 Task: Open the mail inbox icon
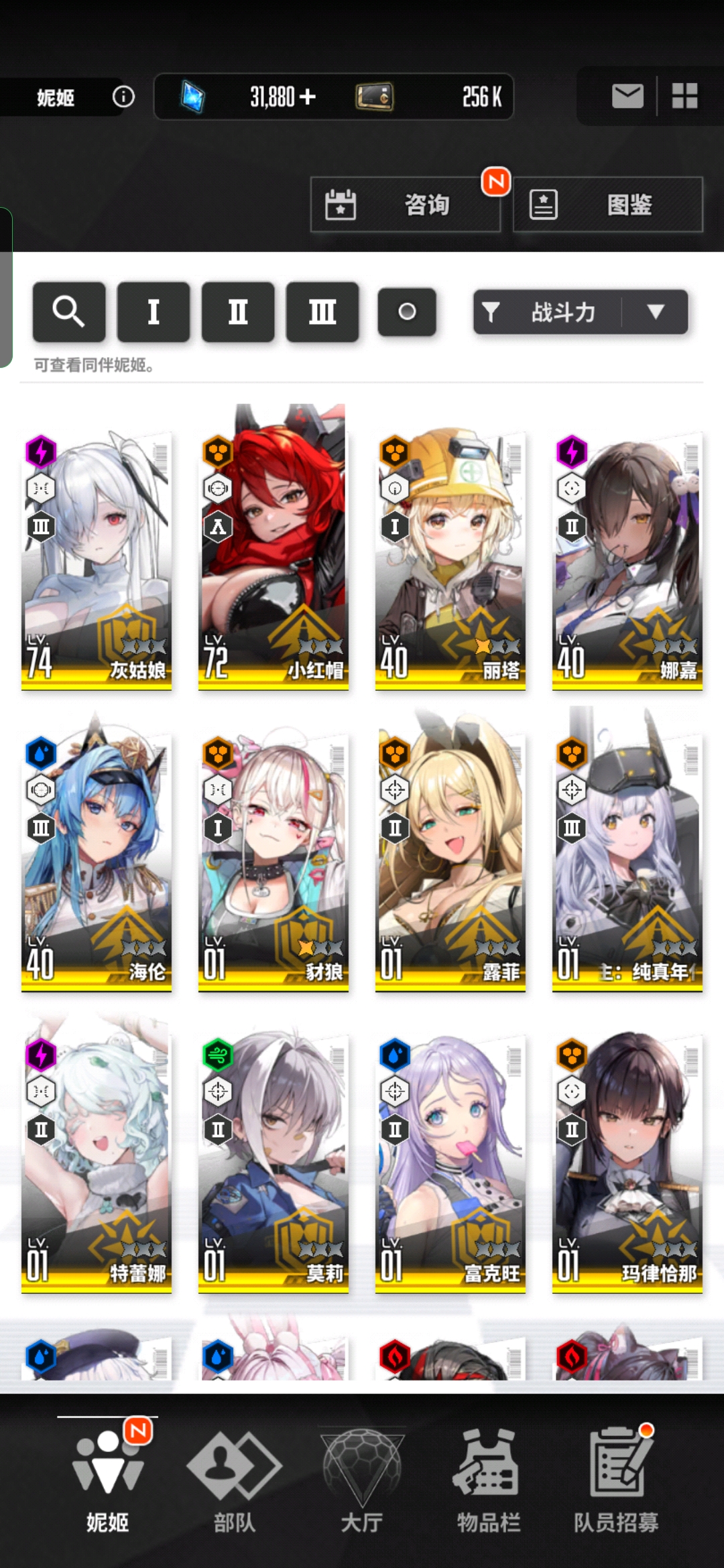pos(627,96)
